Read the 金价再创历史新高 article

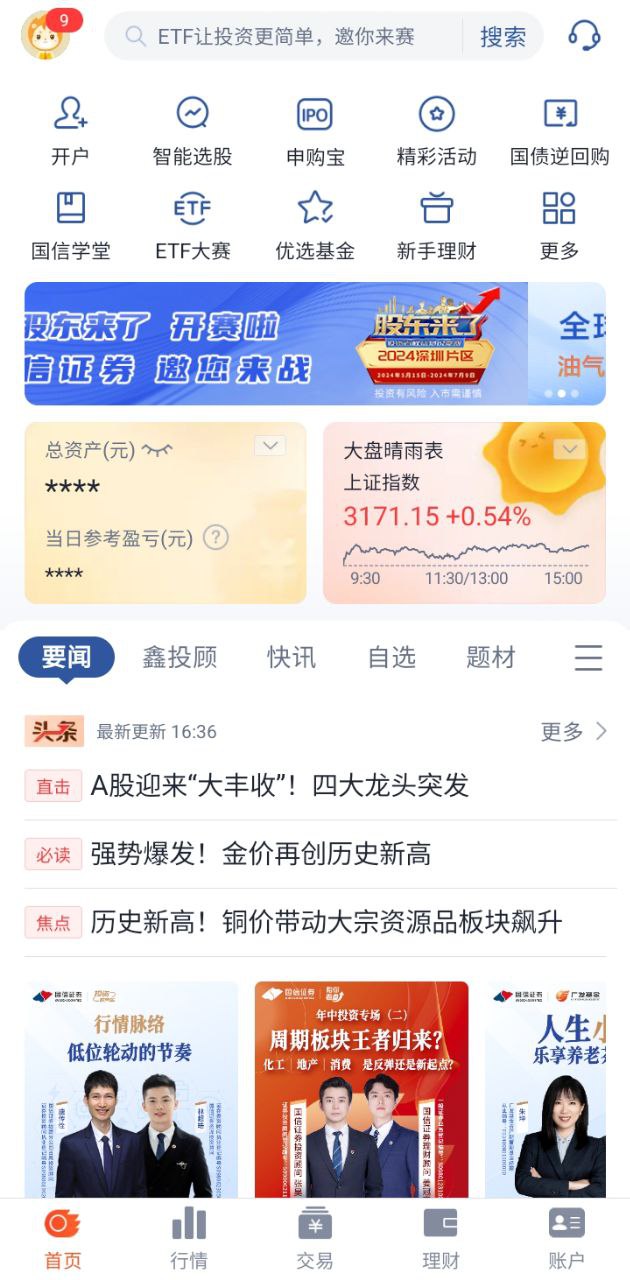(x=260, y=854)
